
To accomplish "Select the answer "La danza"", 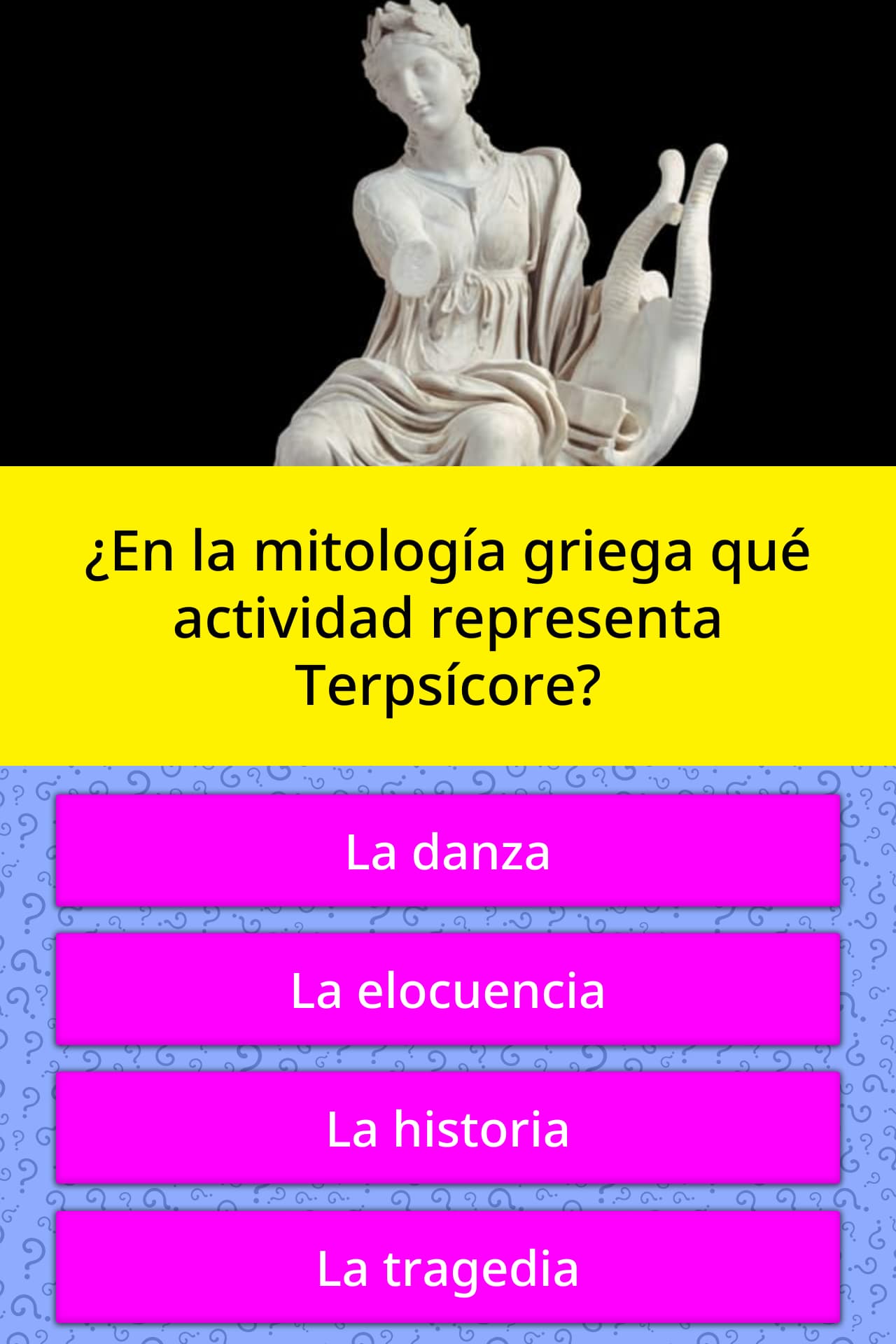I will [x=448, y=851].
